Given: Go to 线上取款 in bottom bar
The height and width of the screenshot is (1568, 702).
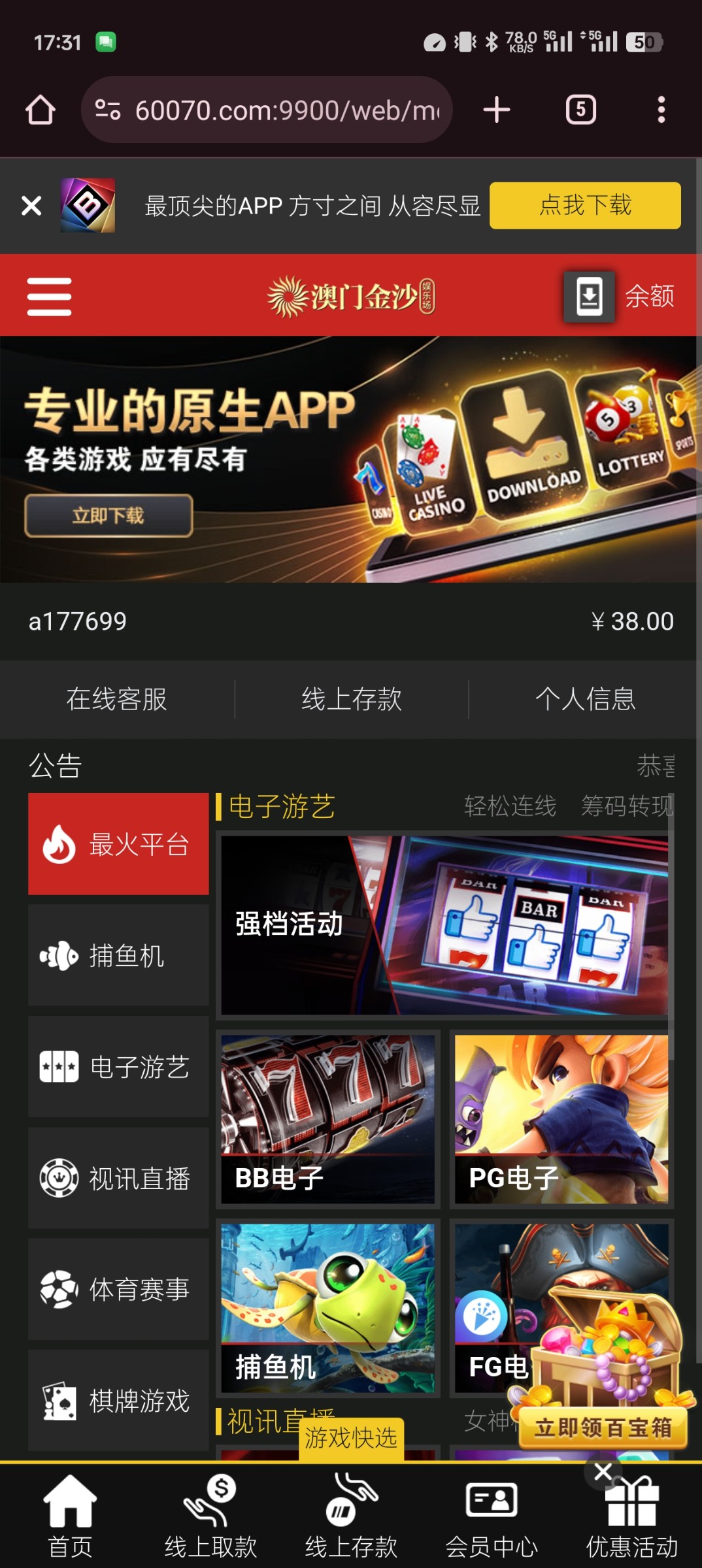Looking at the screenshot, I should coord(210,1517).
